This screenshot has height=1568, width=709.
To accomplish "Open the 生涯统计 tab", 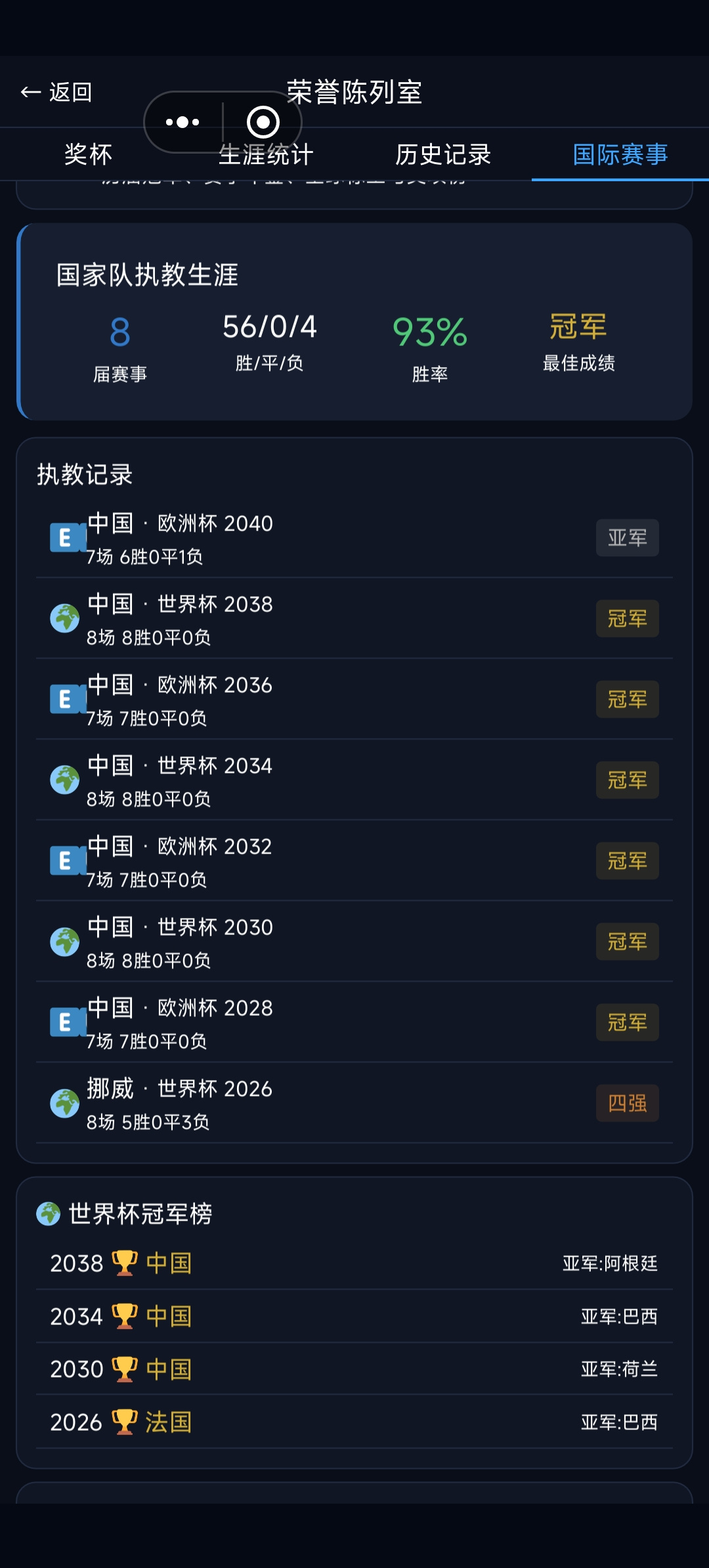I will pyautogui.click(x=266, y=155).
